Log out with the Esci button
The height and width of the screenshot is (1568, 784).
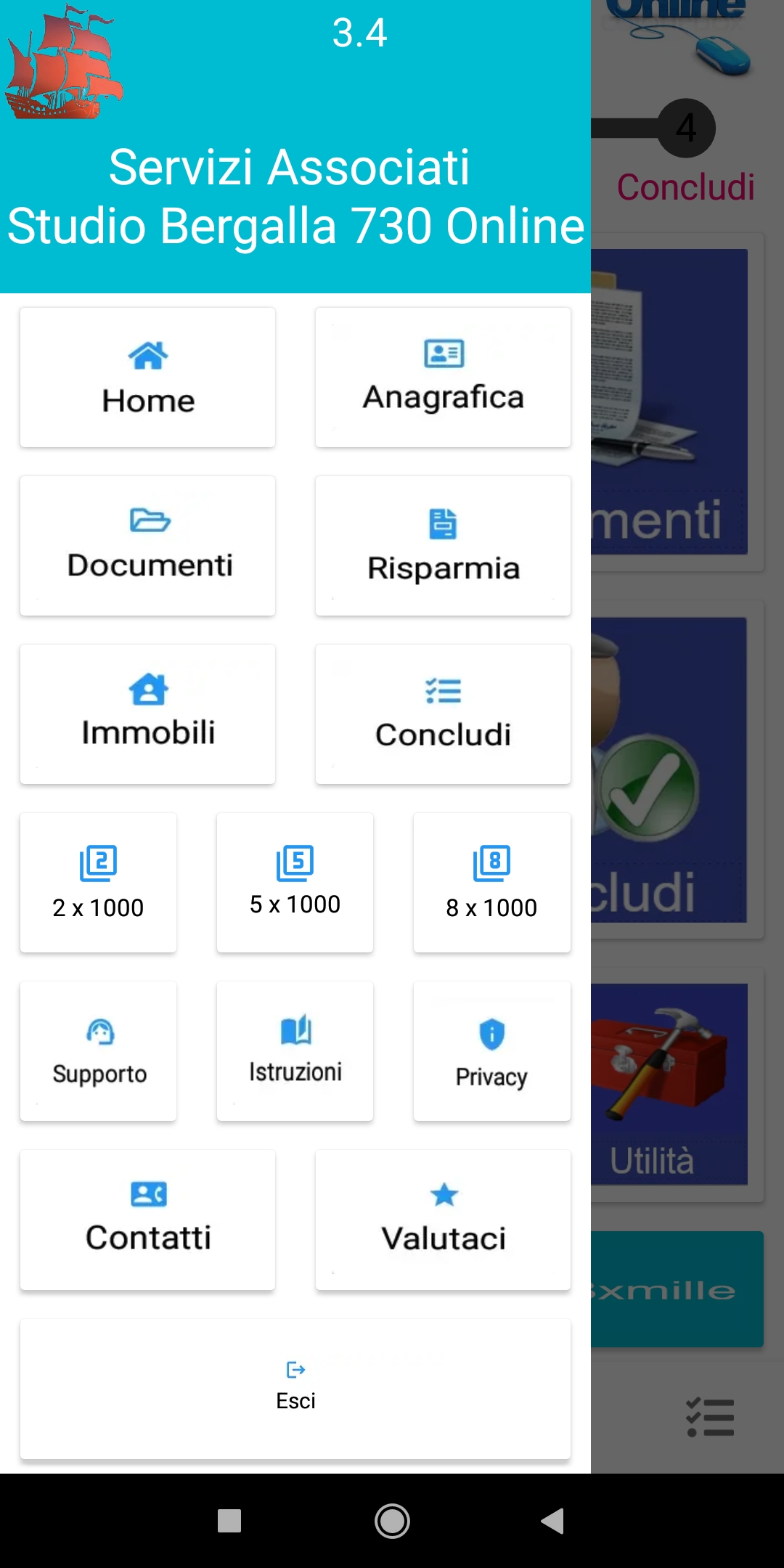[x=295, y=1389]
